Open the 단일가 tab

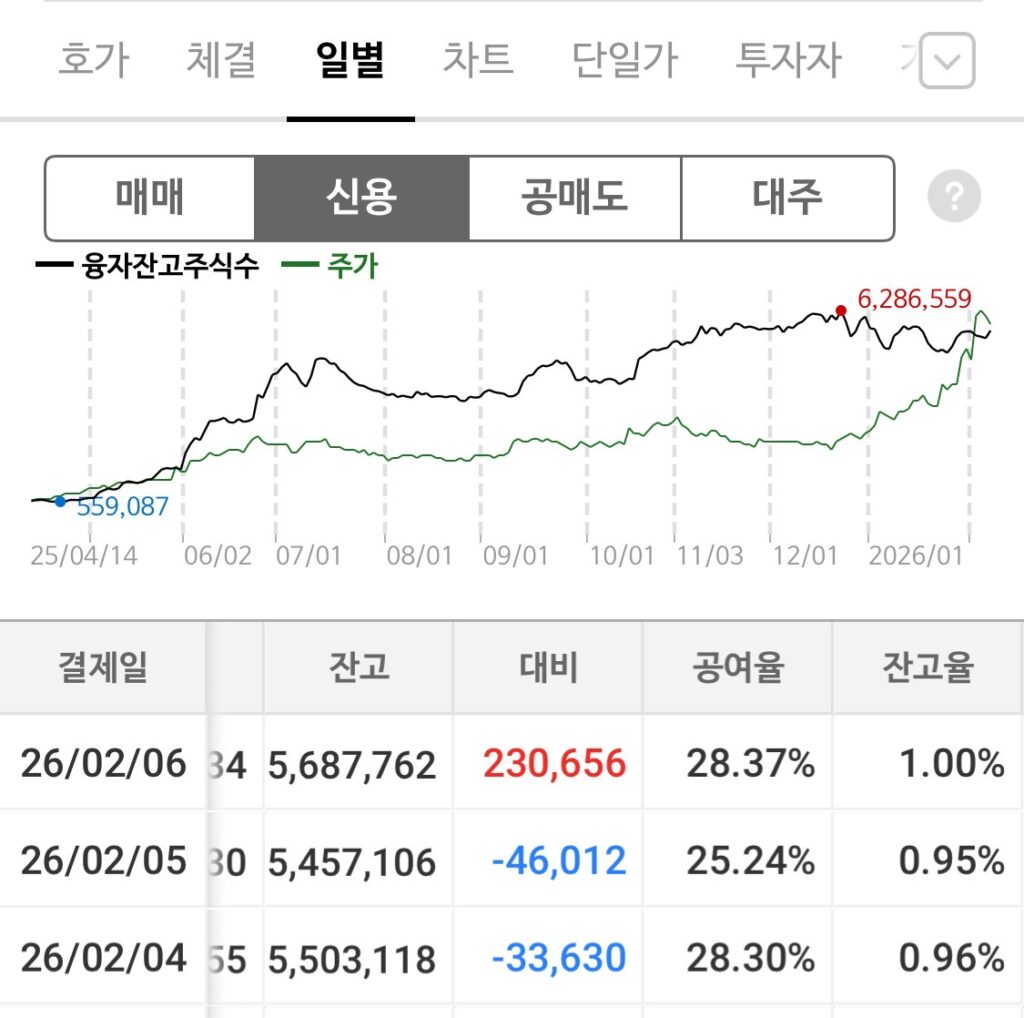point(625,60)
